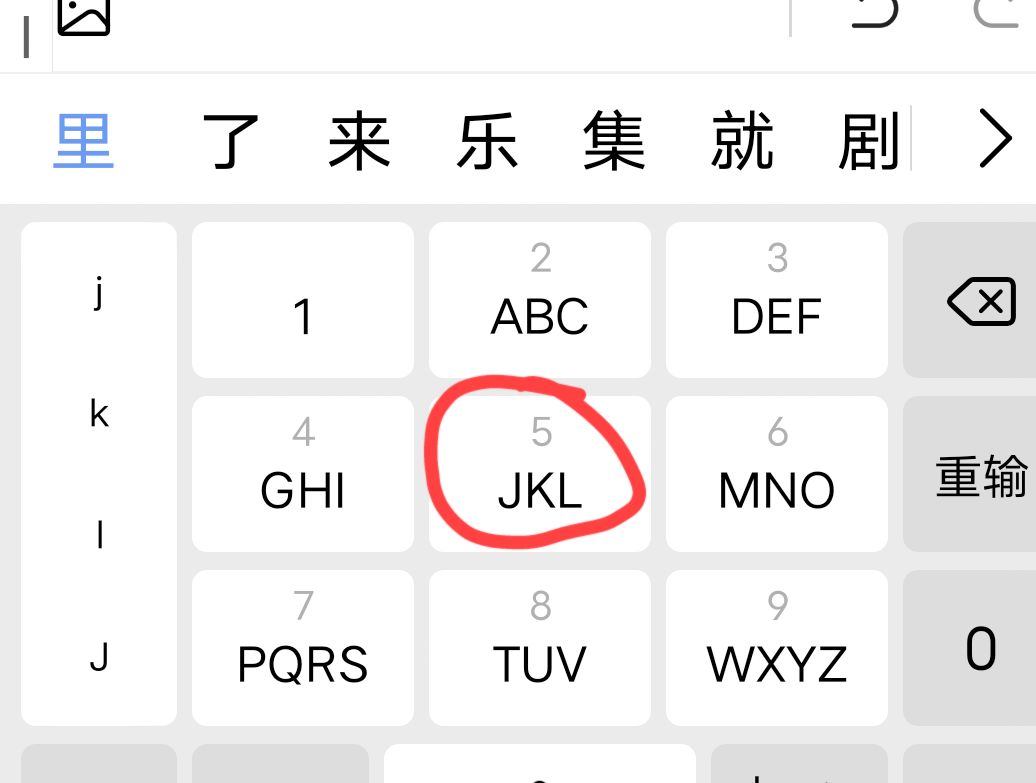Tap the 7 PQRS key
This screenshot has height=783, width=1036.
(x=303, y=648)
